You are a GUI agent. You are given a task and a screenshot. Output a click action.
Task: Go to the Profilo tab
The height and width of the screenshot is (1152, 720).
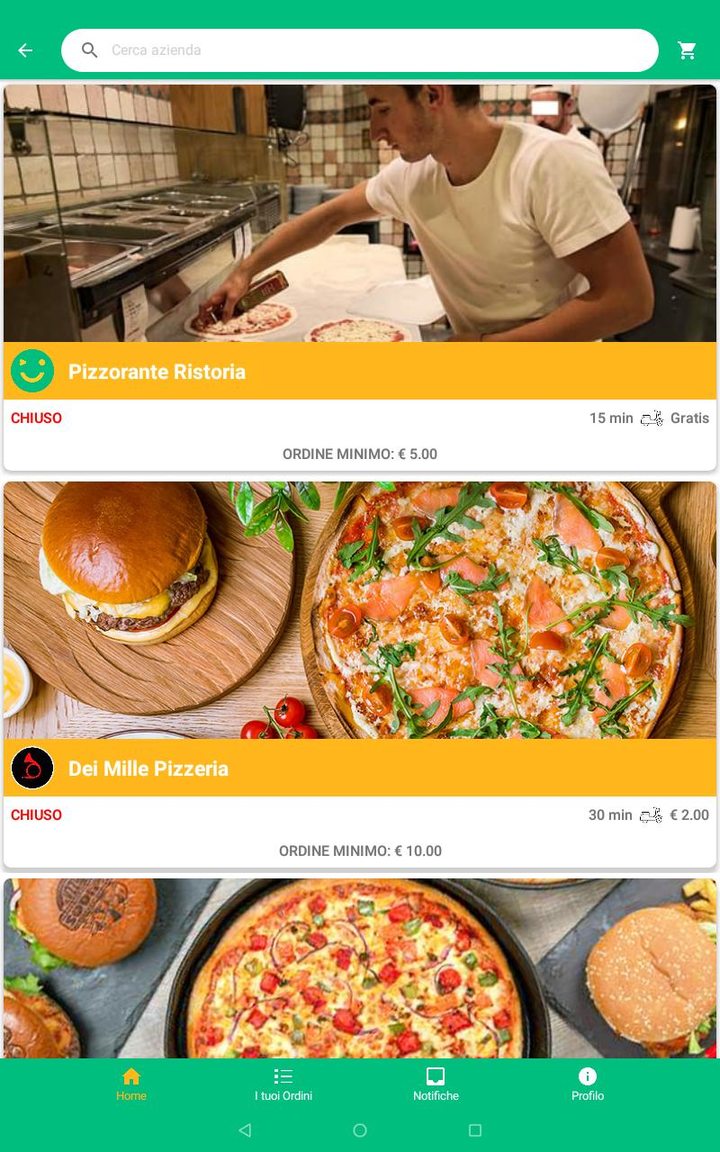(588, 1084)
